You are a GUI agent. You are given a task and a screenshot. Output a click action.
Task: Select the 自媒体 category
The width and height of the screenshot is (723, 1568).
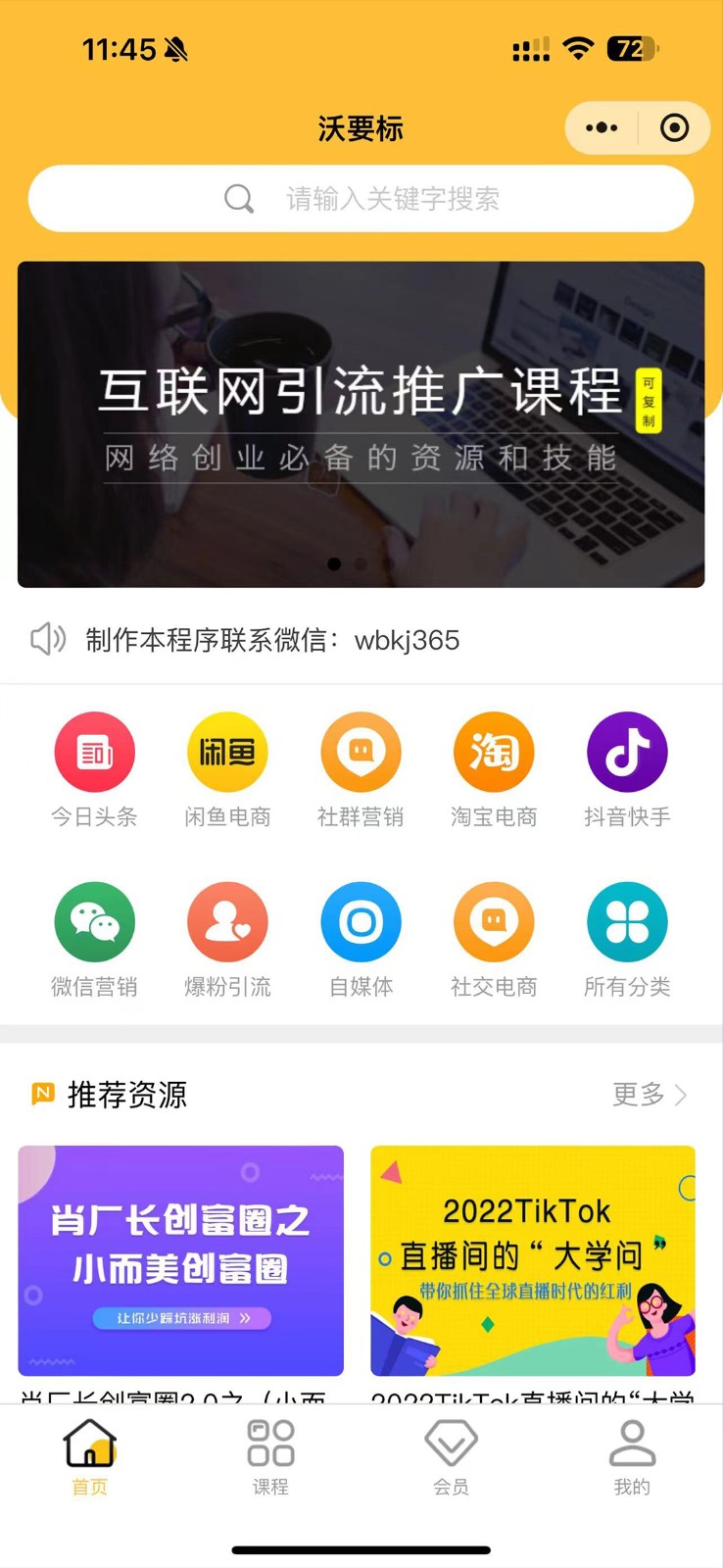361,939
